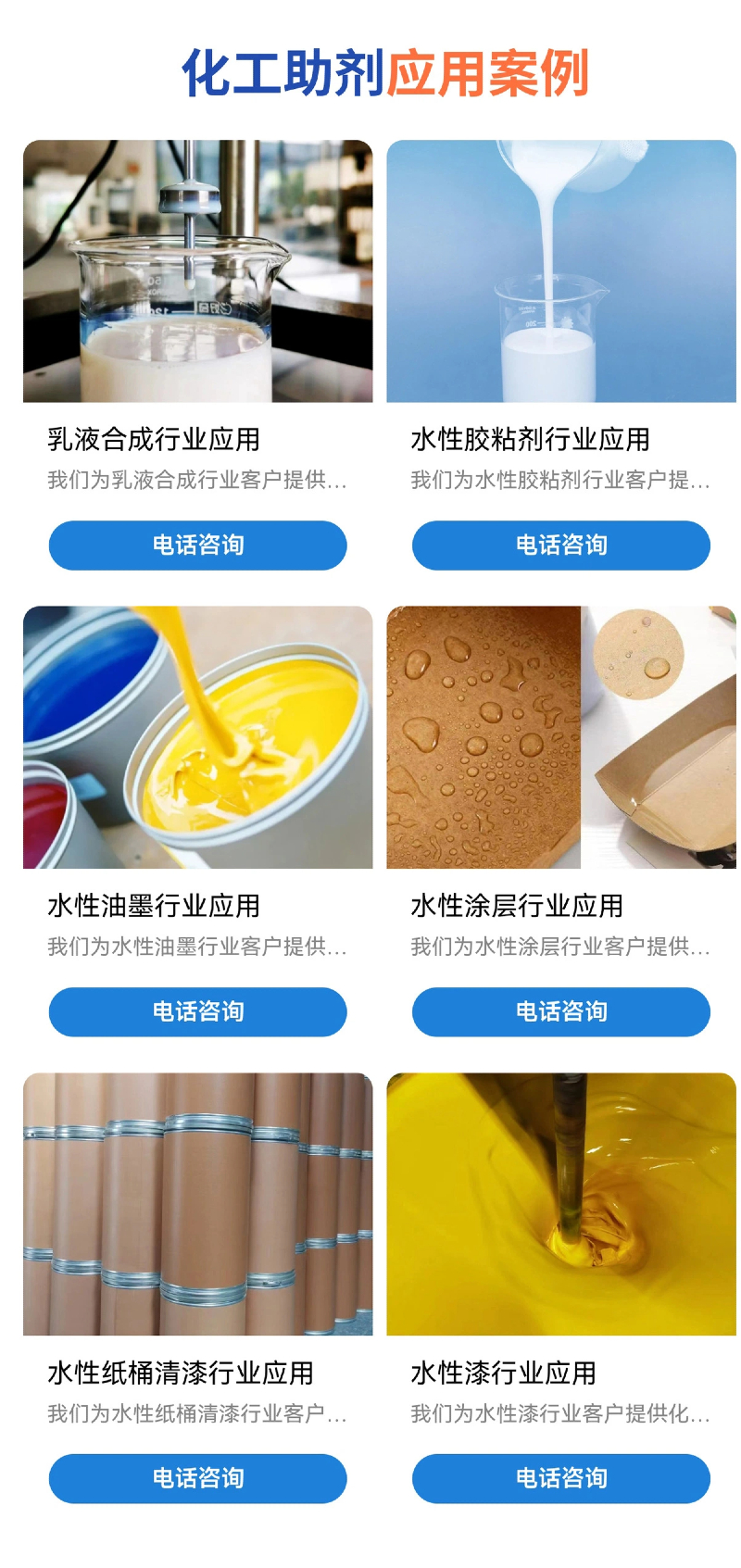Select 电话咨询 under 水性纸桶清漆行业应用
The image size is (741, 1568).
(x=197, y=1478)
